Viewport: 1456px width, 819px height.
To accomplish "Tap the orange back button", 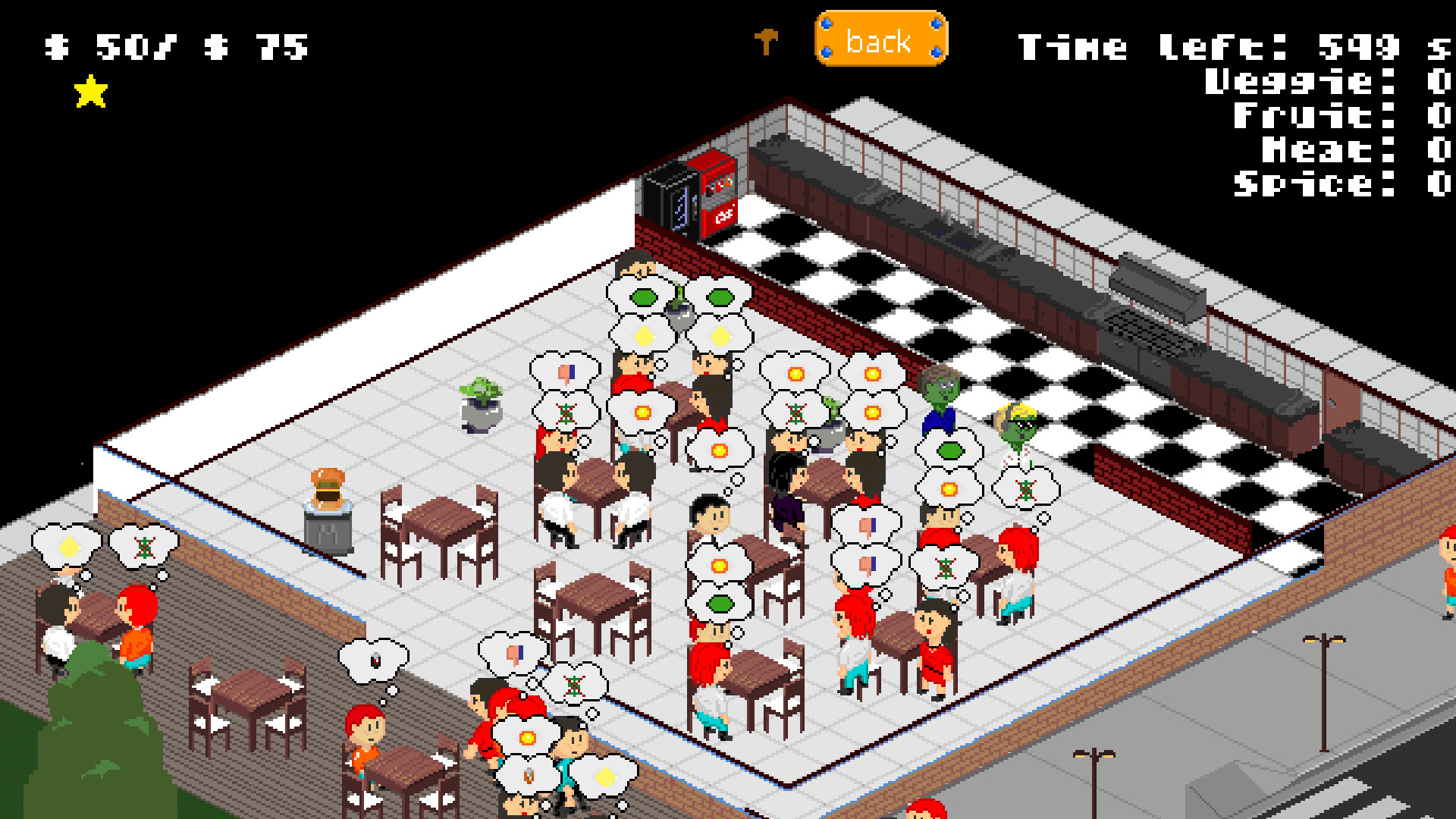I will [880, 39].
